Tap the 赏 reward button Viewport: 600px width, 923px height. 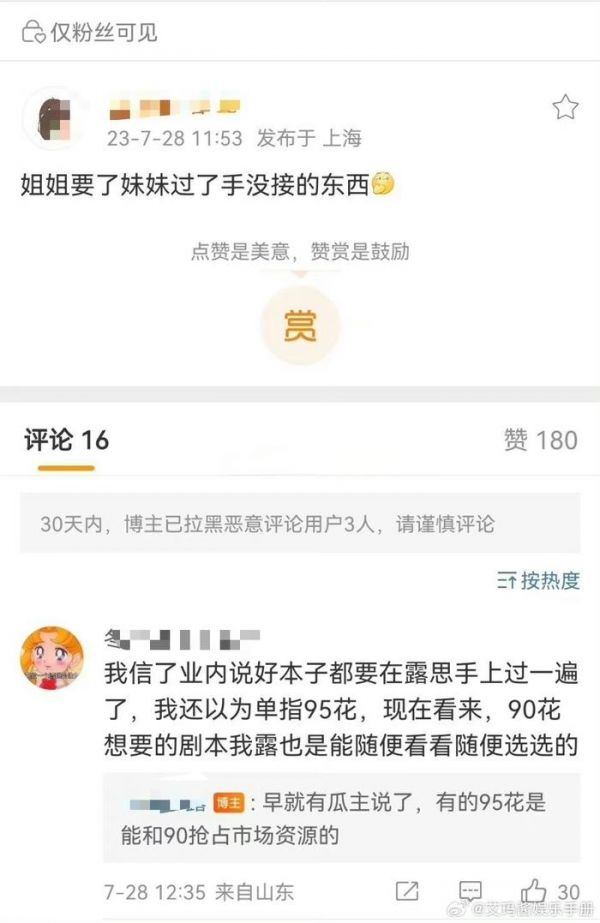(299, 326)
